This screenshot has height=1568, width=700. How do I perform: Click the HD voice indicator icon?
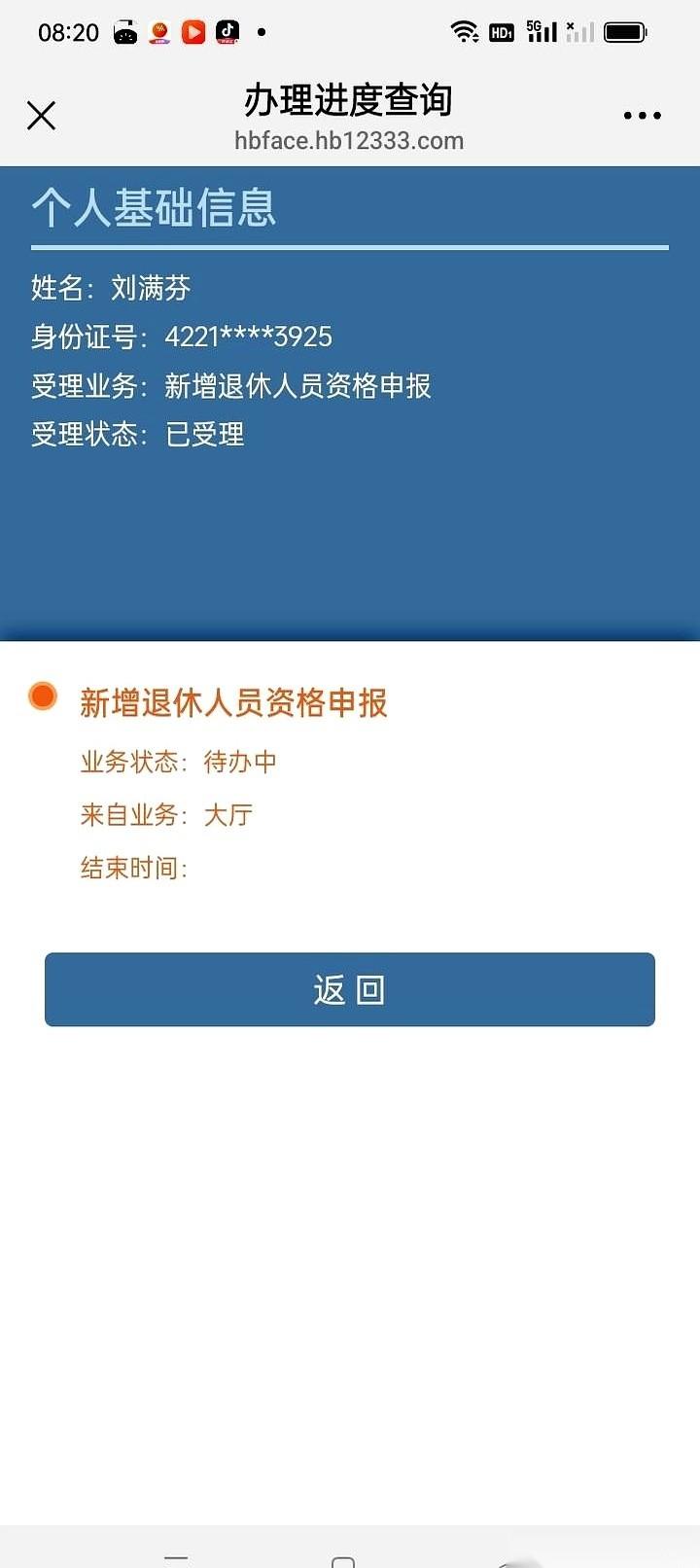pyautogui.click(x=502, y=32)
